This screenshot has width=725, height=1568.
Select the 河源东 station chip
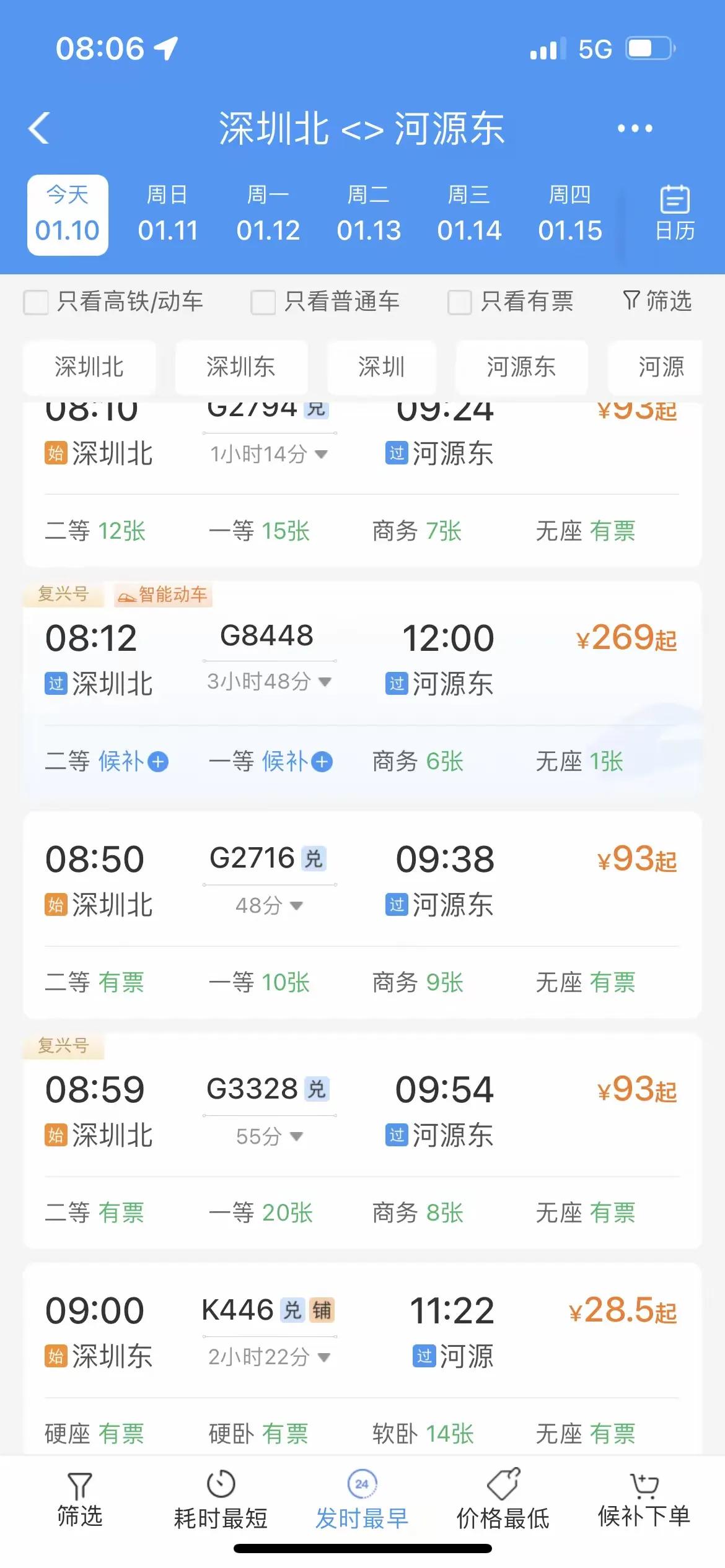point(521,367)
